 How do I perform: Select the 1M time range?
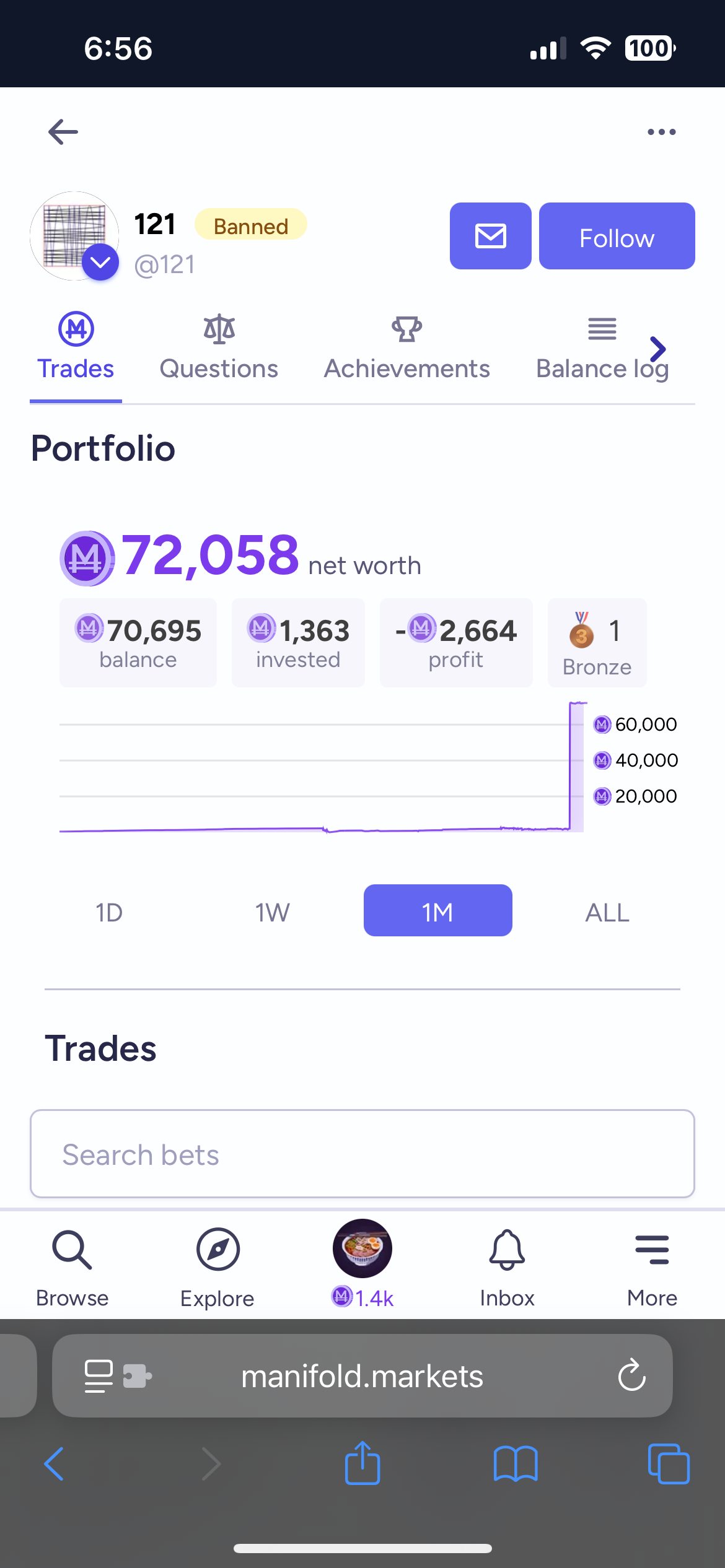(437, 910)
